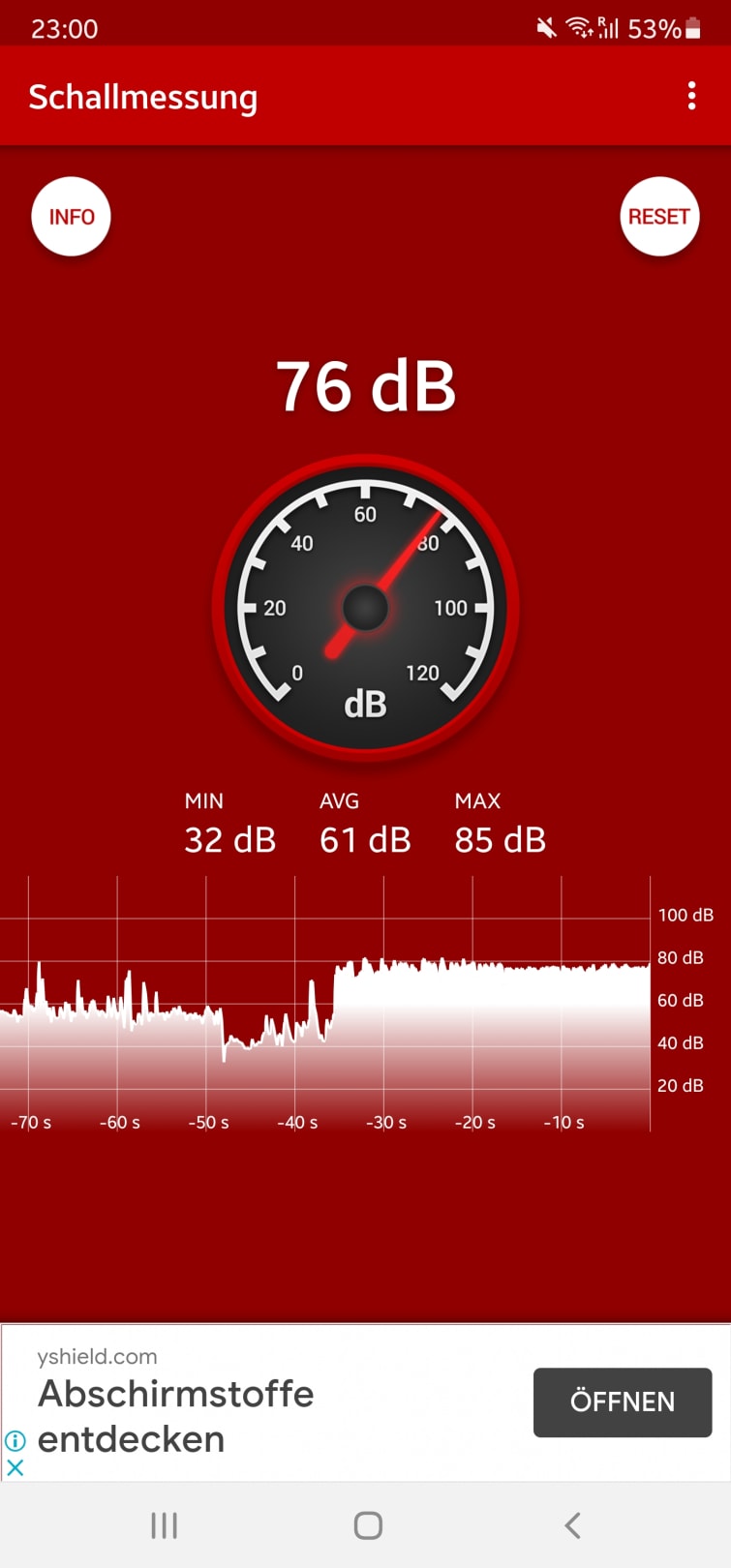Tap the INFO button
The image size is (731, 1568).
[72, 217]
